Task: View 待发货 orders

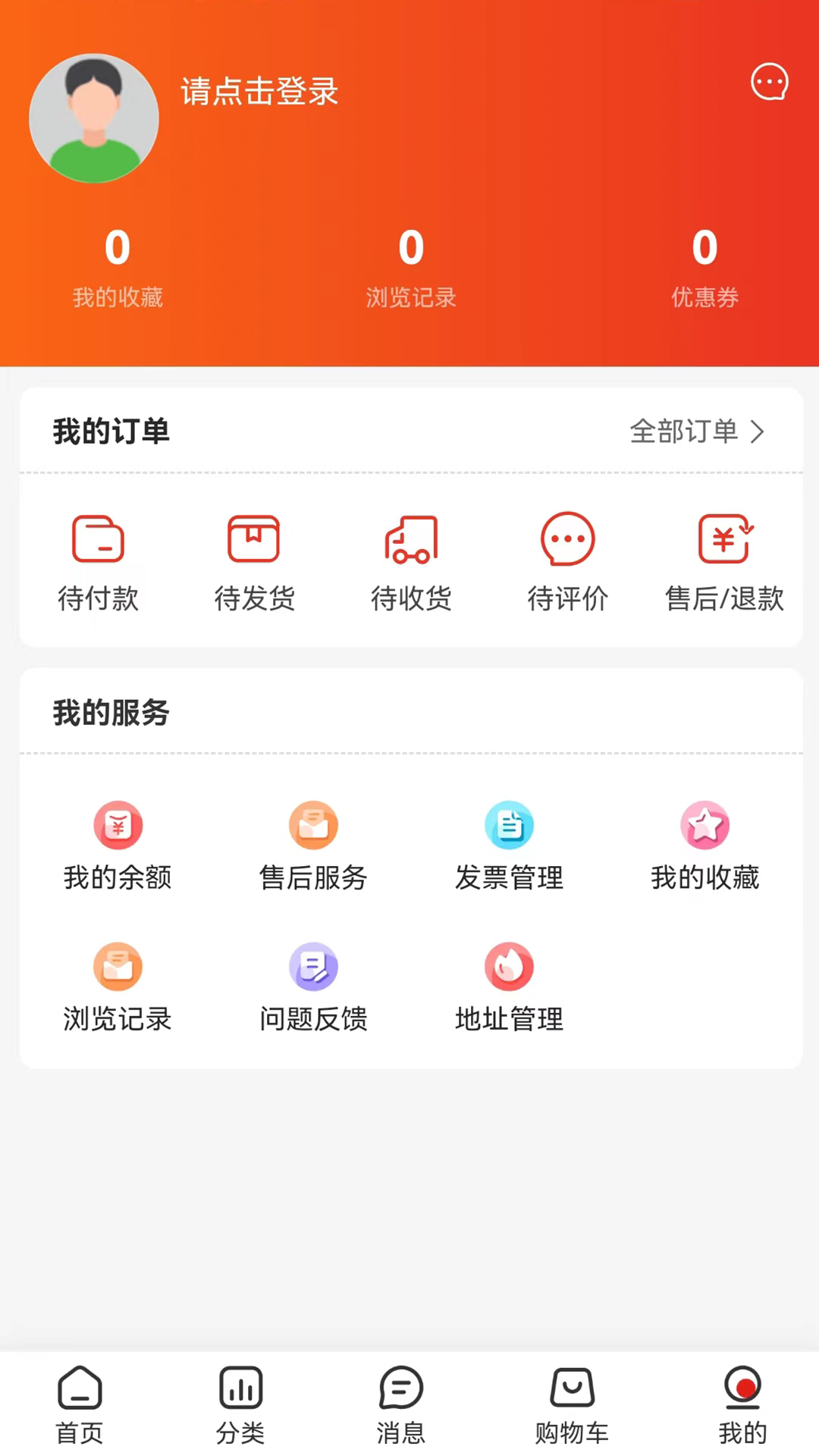Action: point(254,561)
